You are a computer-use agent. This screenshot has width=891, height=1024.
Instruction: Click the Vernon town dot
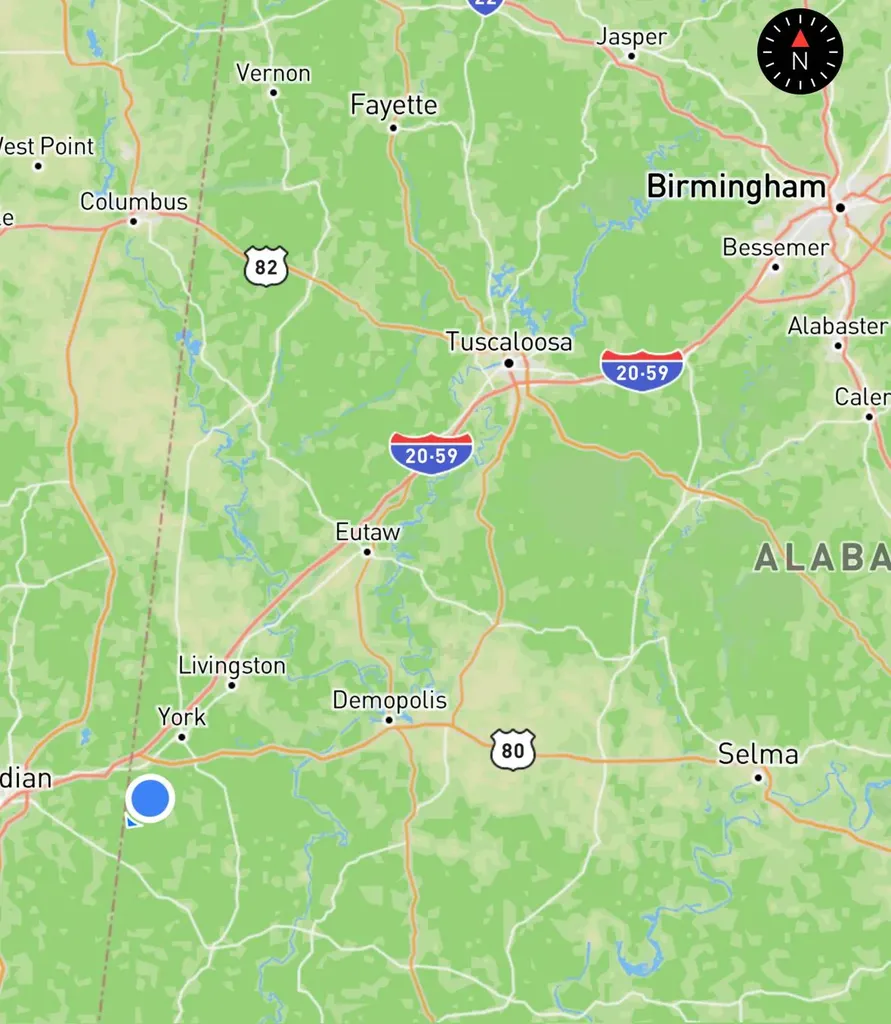pyautogui.click(x=272, y=93)
